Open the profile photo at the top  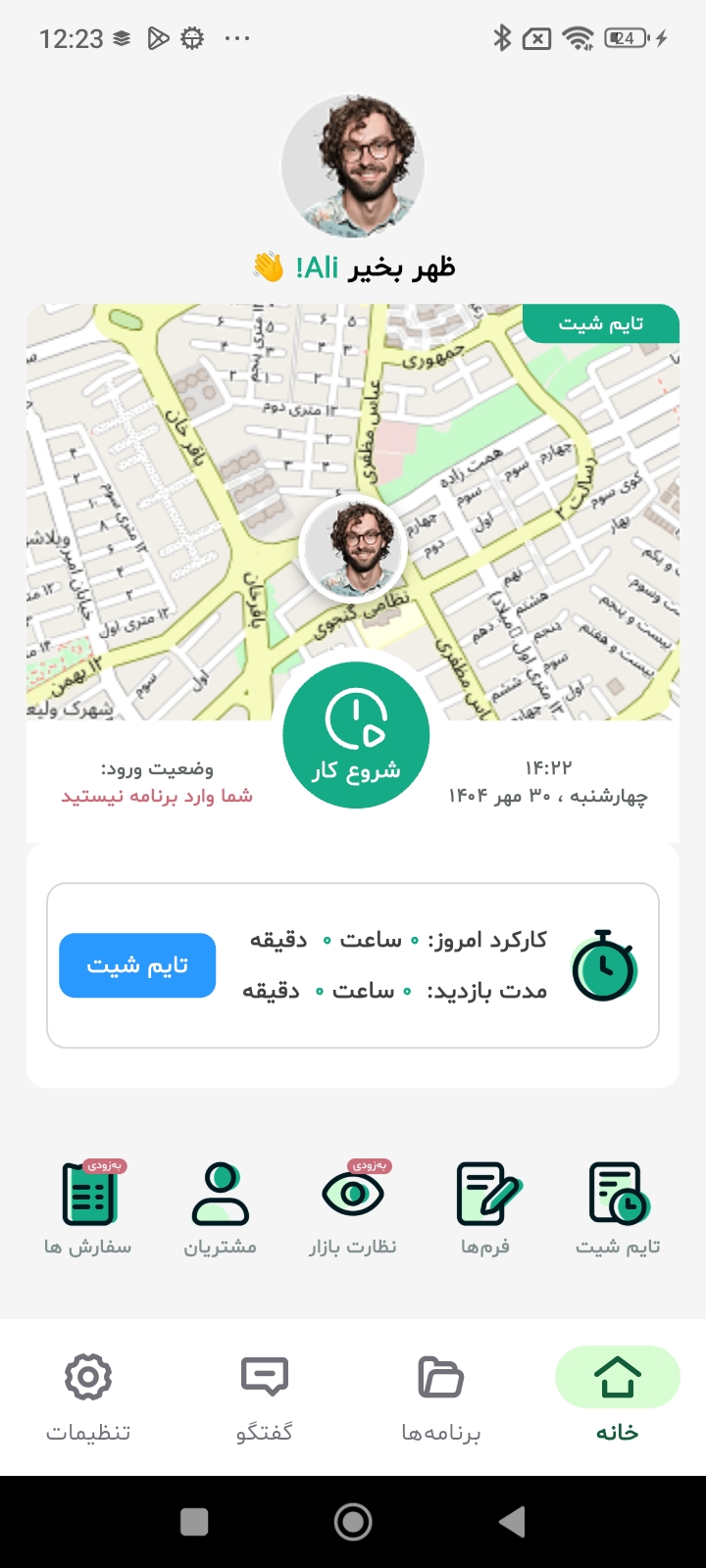click(x=353, y=167)
